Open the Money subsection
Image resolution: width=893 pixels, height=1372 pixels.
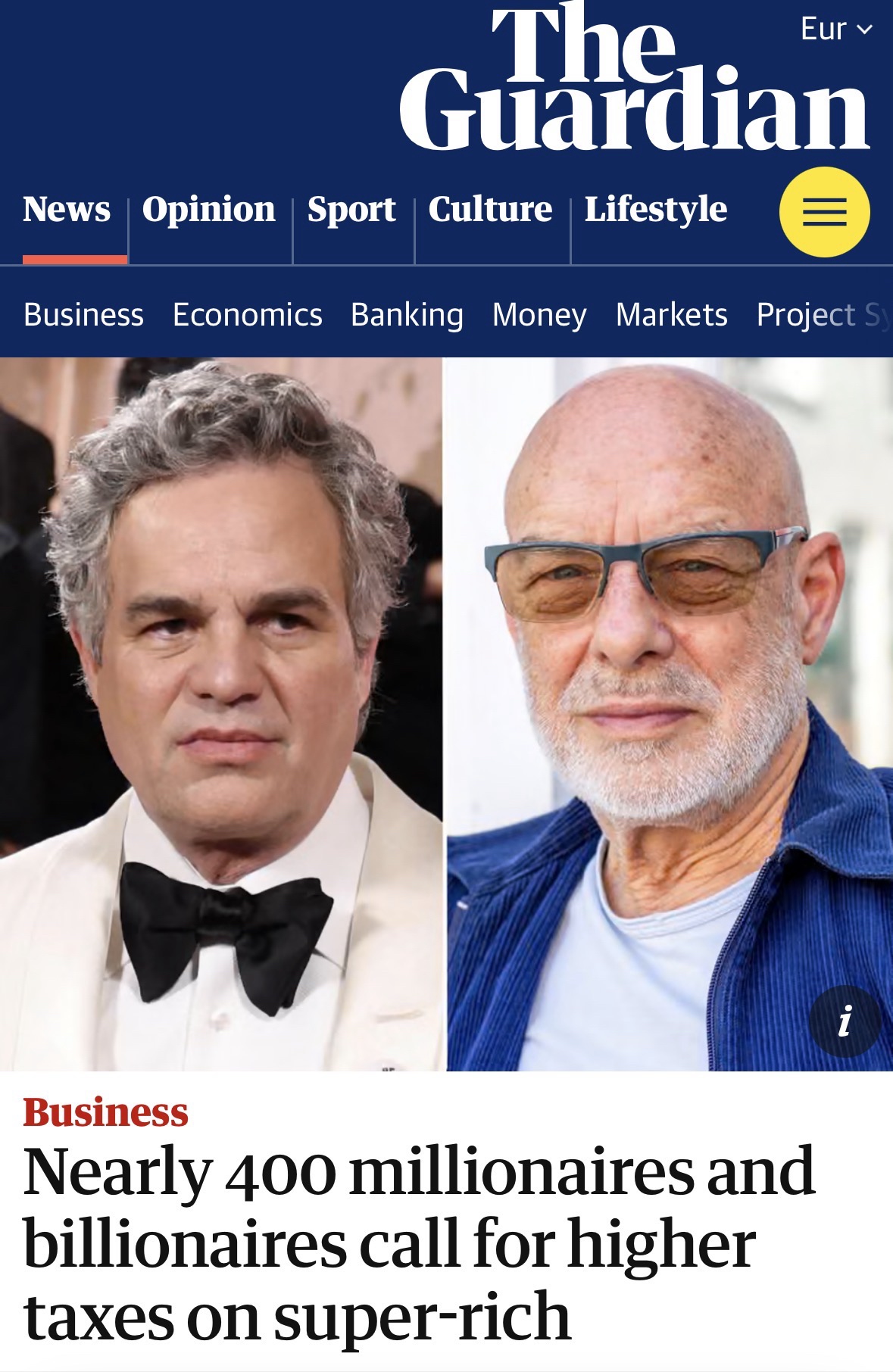pos(539,314)
